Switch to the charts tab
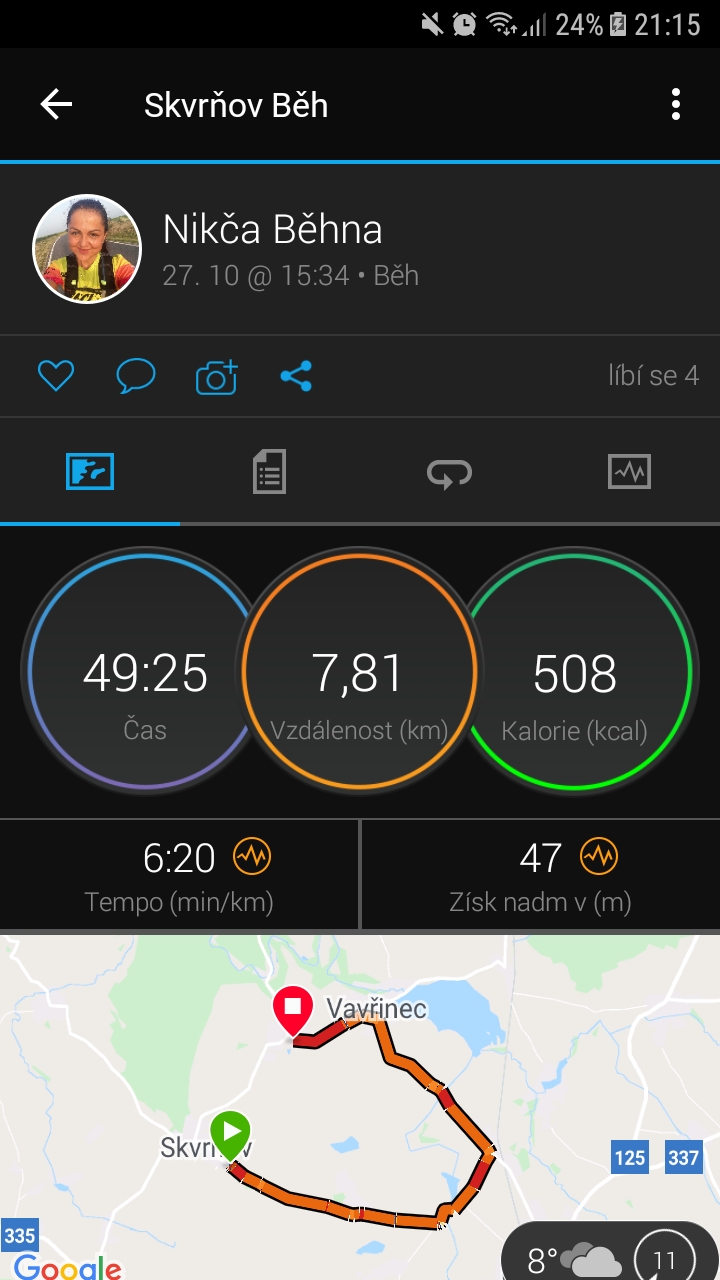Viewport: 720px width, 1280px height. tap(629, 471)
